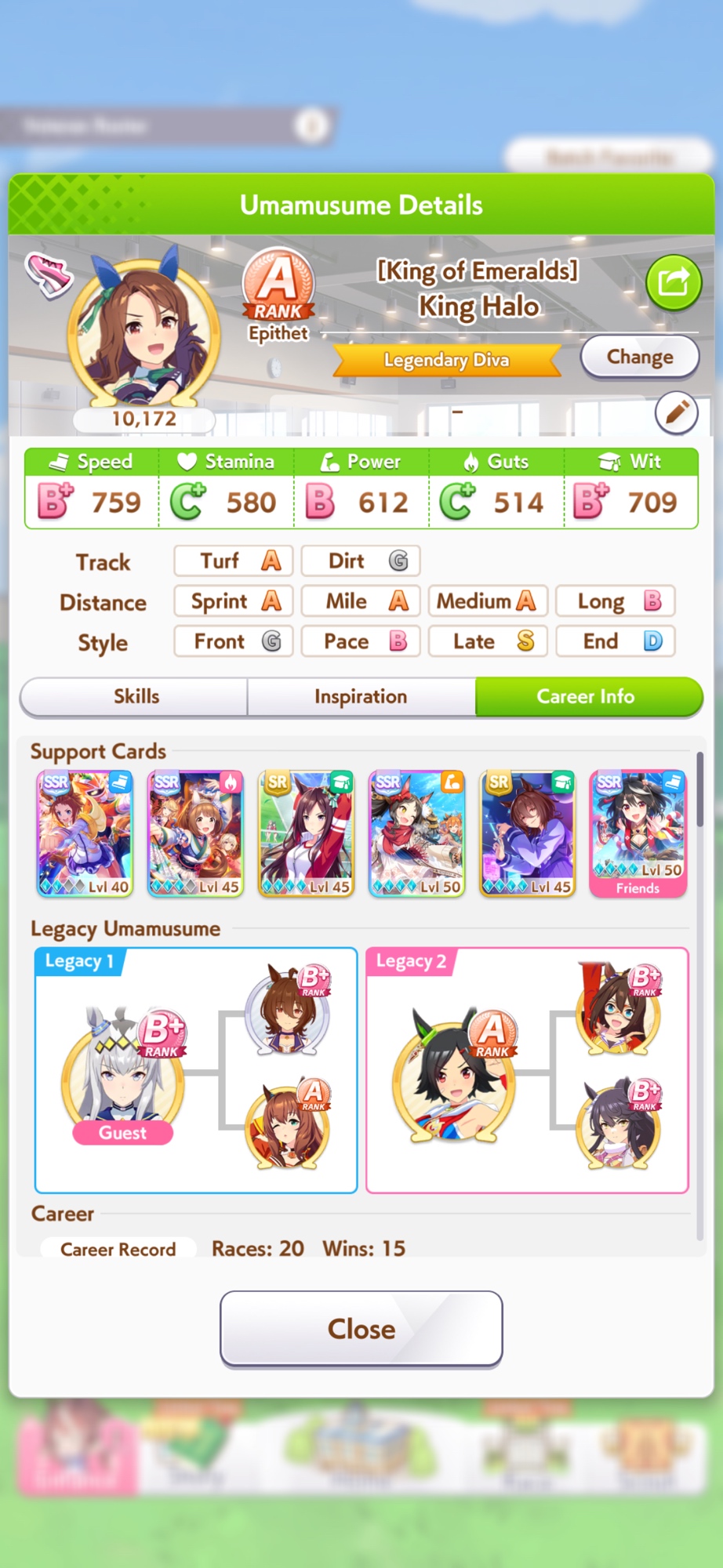Open the SSR guts support card
This screenshot has width=723, height=1568.
coord(195,833)
